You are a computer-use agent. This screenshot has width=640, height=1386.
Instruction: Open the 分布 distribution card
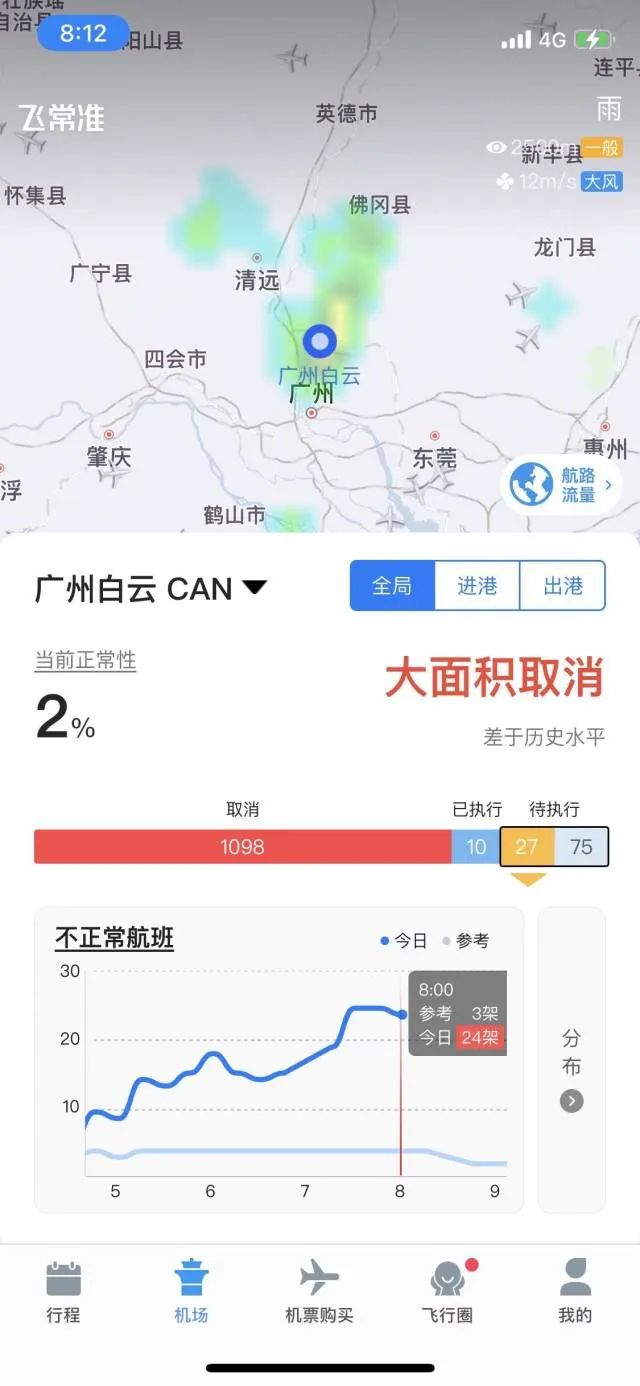tap(571, 1060)
